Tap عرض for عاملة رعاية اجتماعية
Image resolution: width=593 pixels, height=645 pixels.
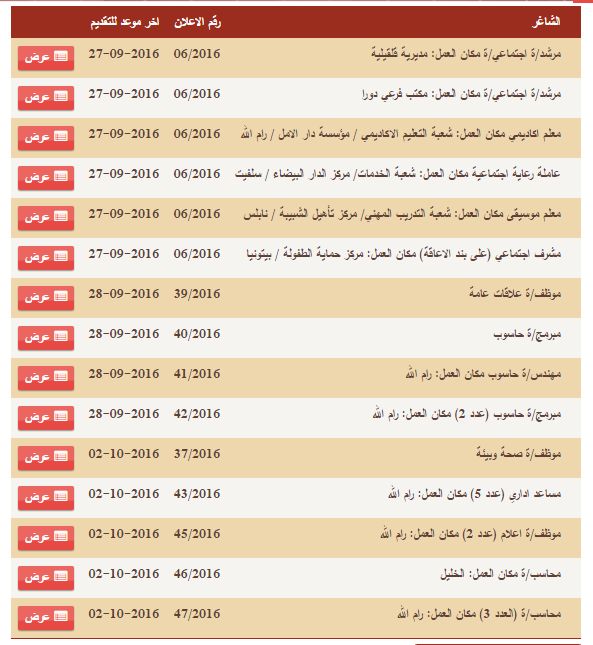[46, 177]
